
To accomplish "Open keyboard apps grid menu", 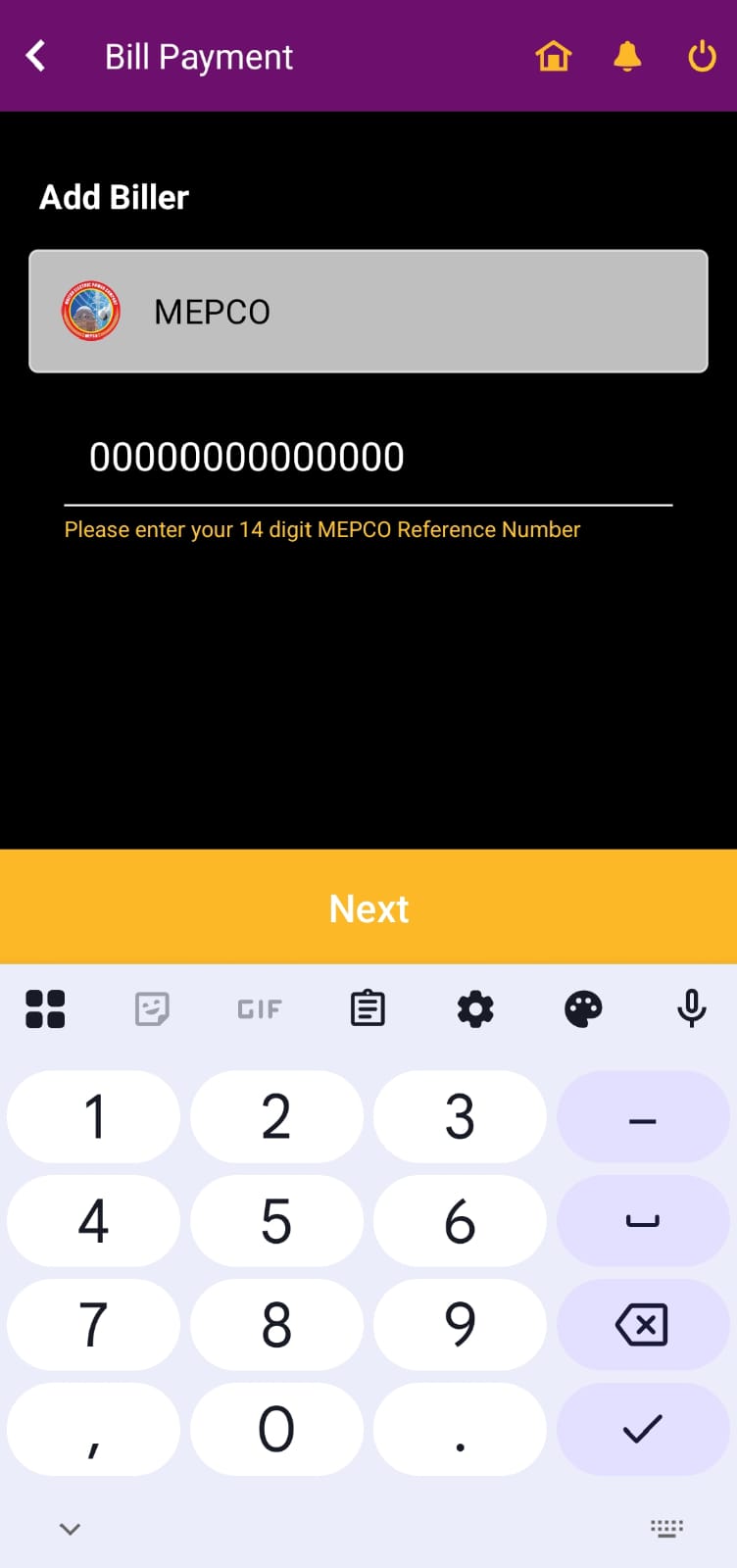I will point(45,1008).
